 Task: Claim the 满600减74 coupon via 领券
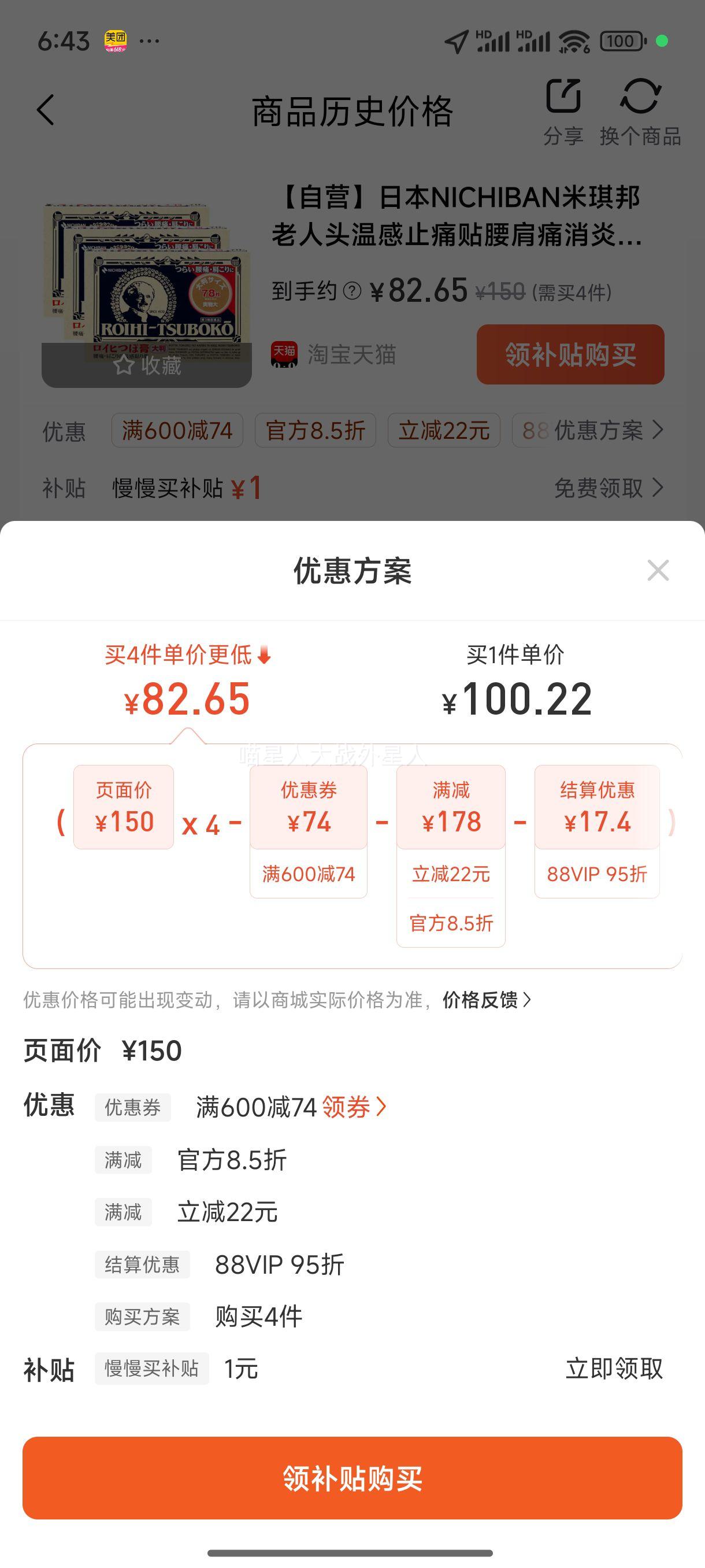(354, 1107)
